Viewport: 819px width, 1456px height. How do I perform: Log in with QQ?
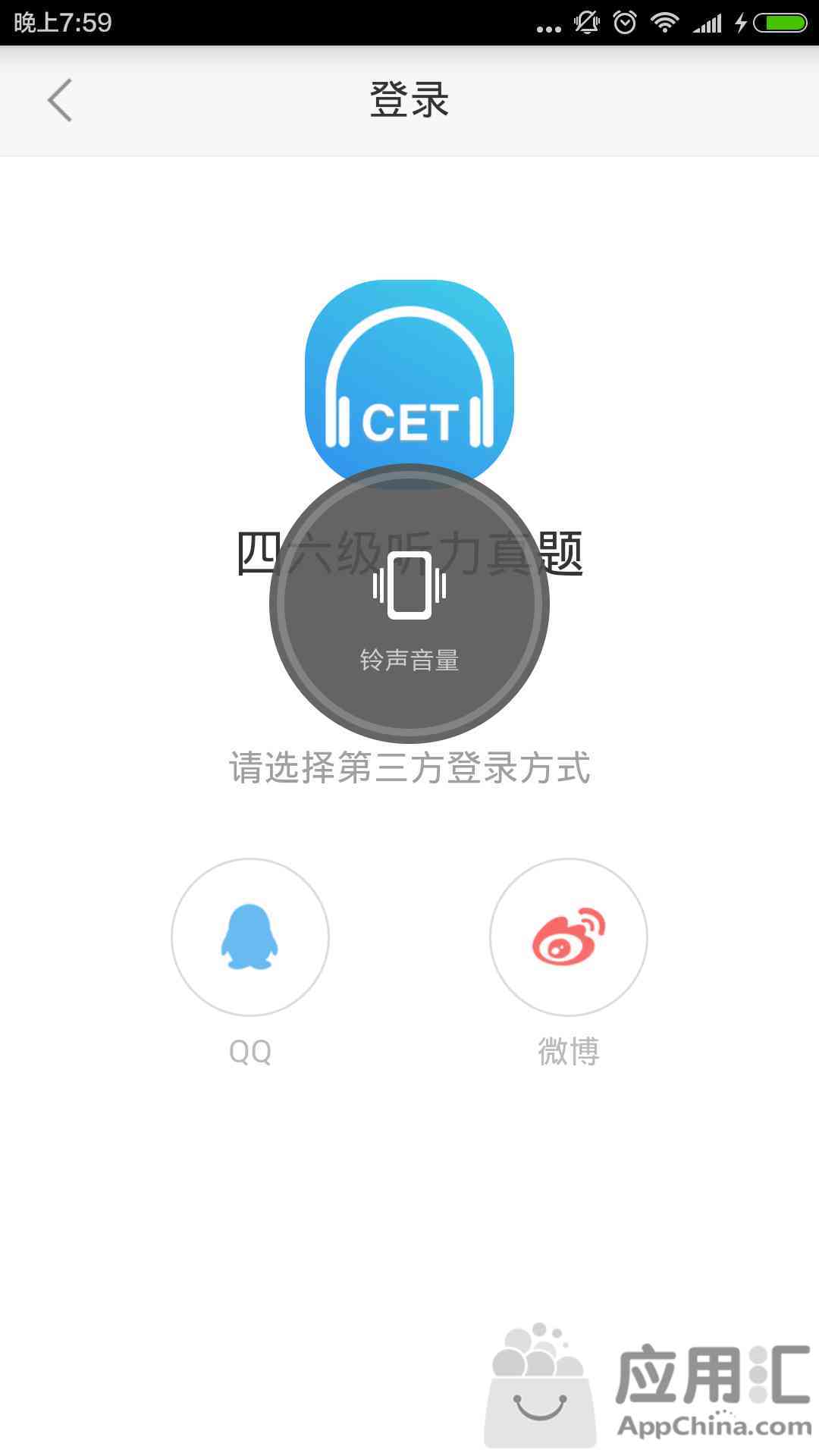pos(250,937)
